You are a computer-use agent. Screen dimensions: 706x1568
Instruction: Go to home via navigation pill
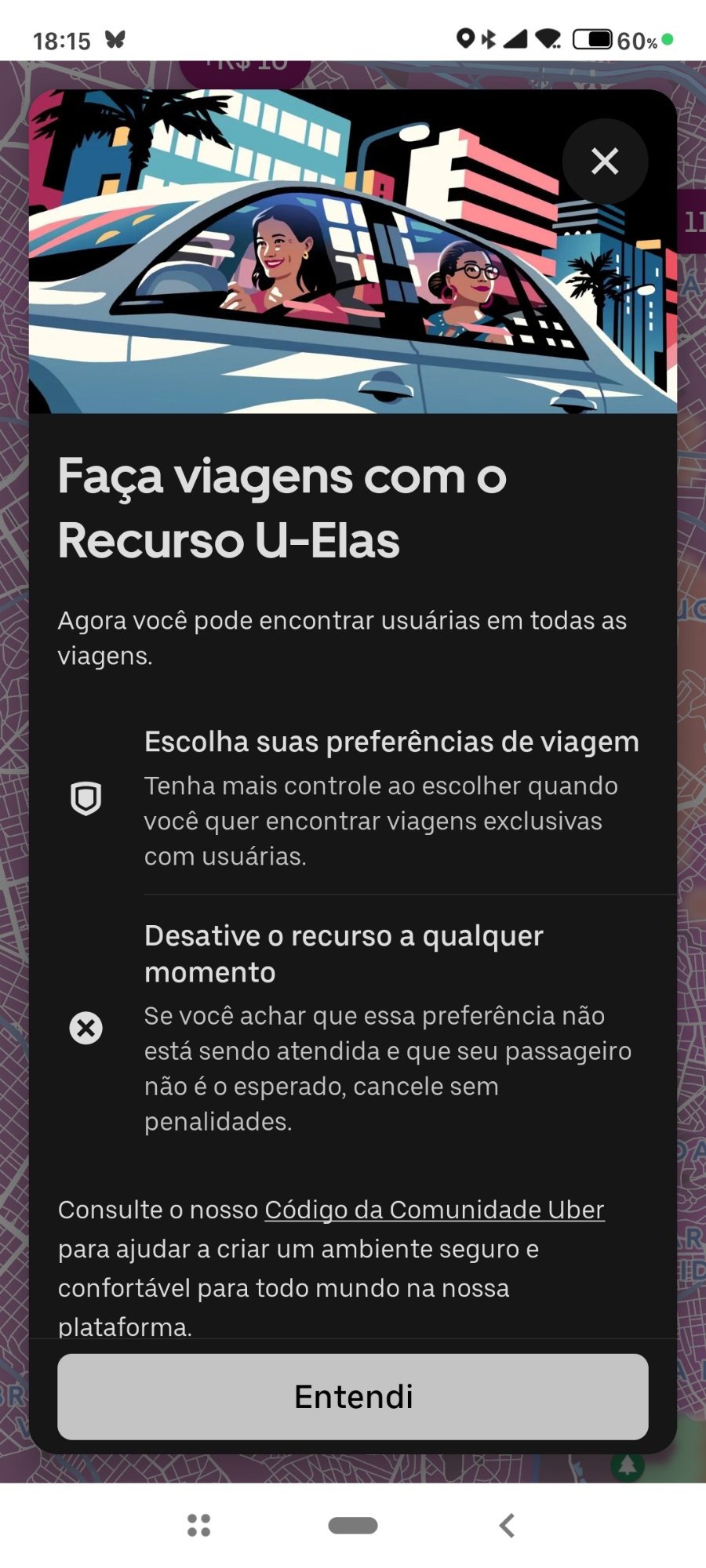tap(353, 1525)
